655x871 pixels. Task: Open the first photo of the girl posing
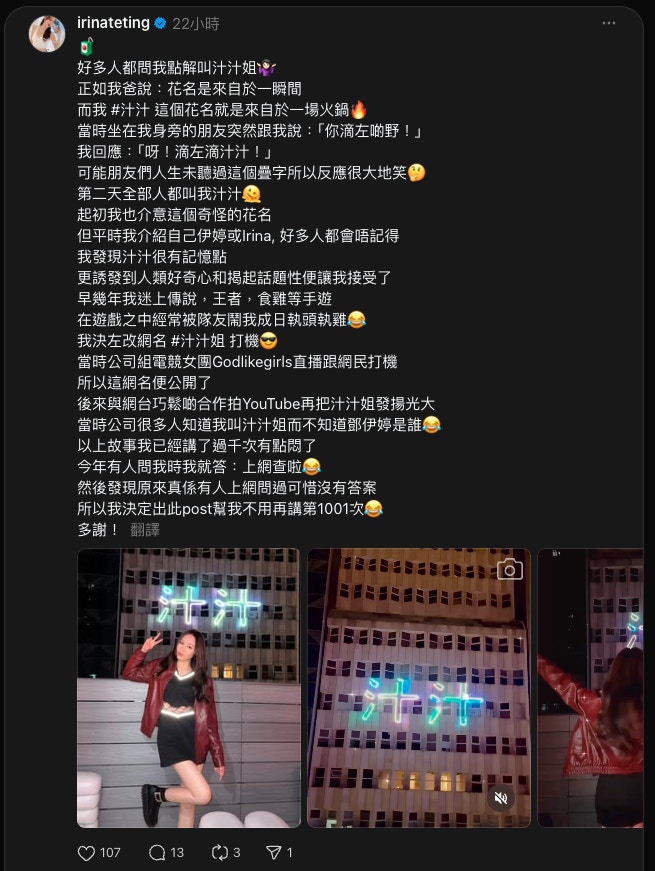(188, 687)
